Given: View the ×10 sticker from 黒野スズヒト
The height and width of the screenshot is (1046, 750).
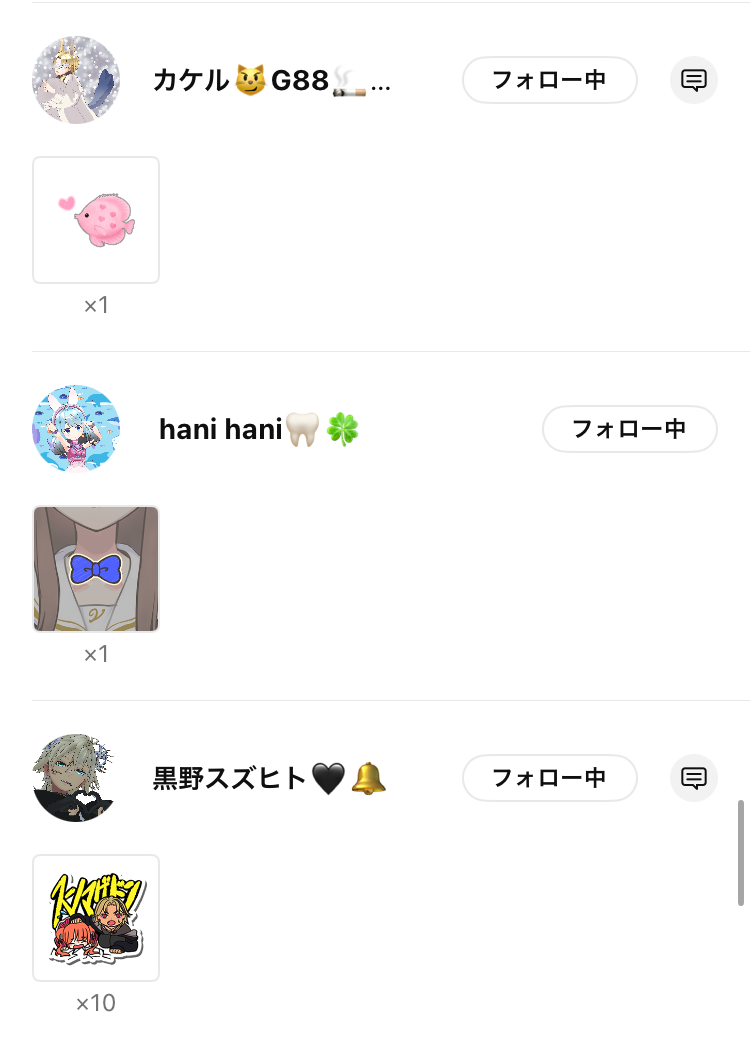Looking at the screenshot, I should (96, 918).
